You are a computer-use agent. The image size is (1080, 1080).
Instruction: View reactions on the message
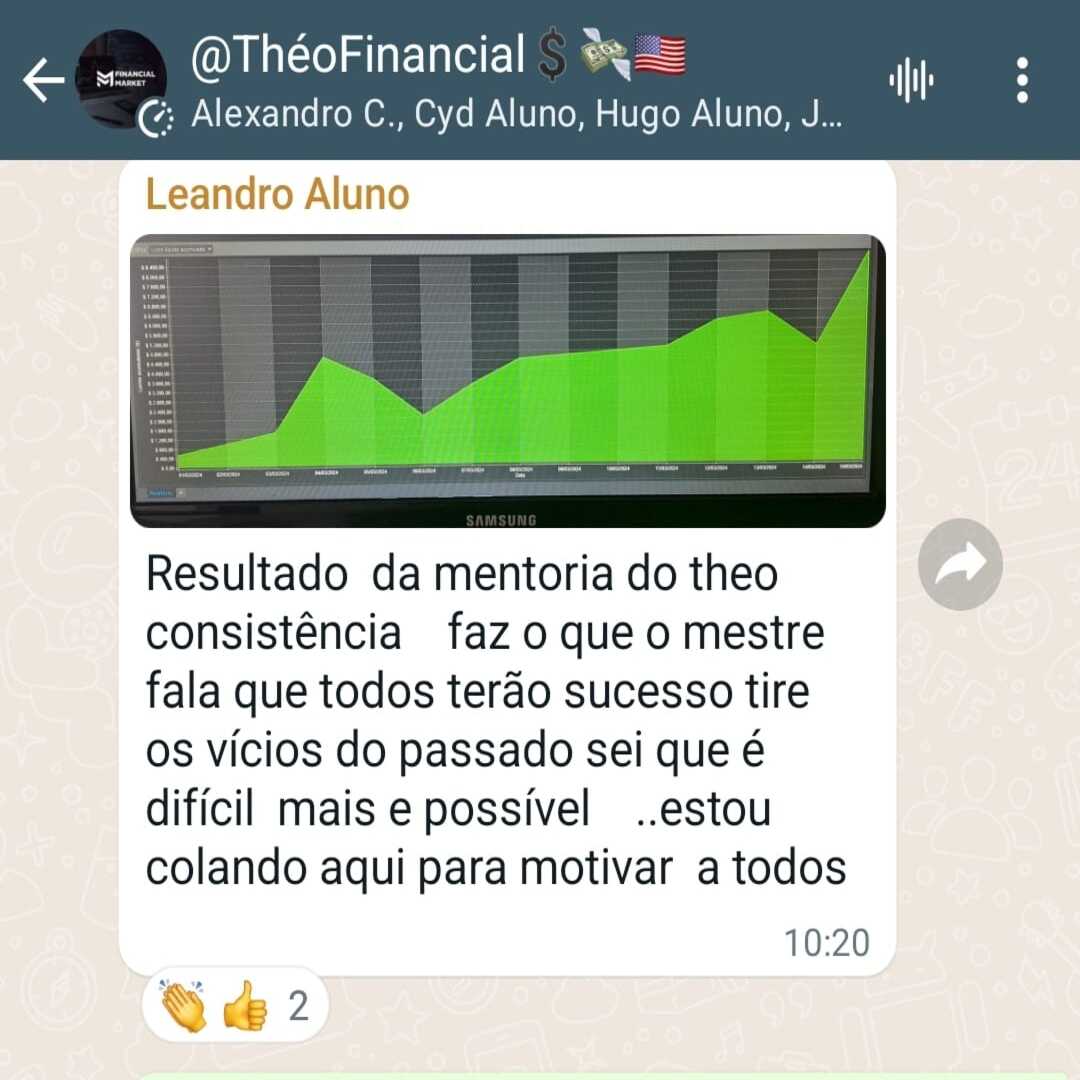click(234, 1005)
